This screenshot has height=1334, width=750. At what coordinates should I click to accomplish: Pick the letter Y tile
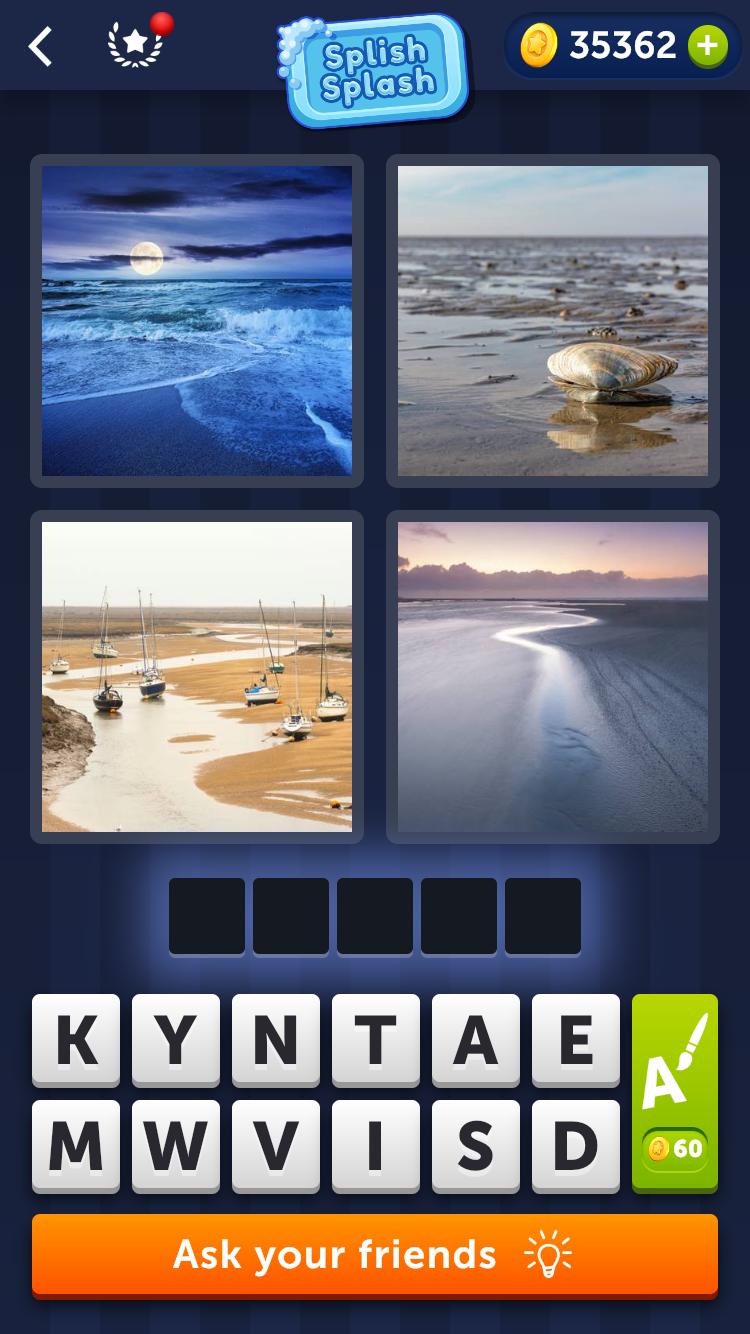pos(176,1040)
